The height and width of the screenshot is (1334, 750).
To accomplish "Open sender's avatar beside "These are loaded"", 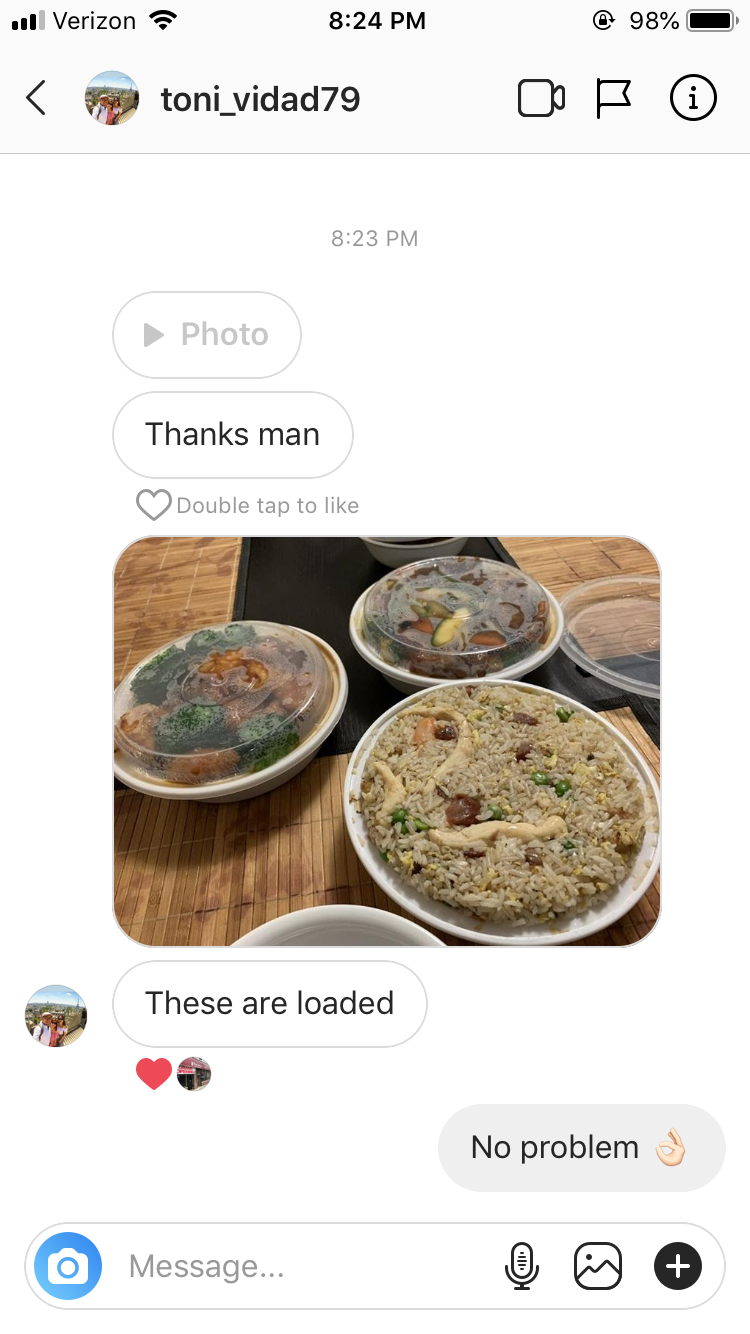I will pos(56,1016).
